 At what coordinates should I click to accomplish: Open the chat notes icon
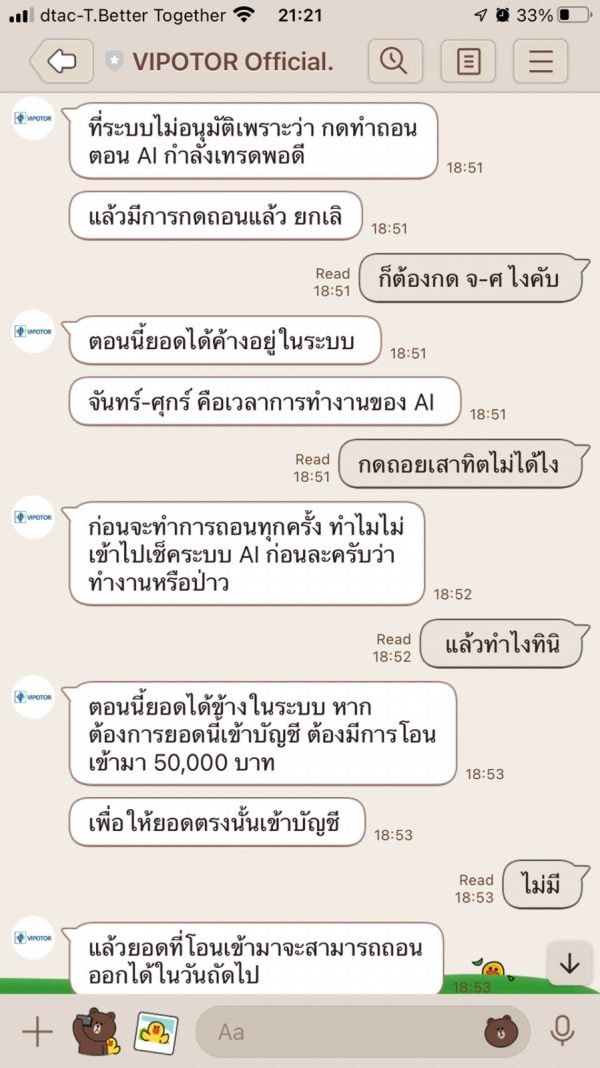click(468, 61)
